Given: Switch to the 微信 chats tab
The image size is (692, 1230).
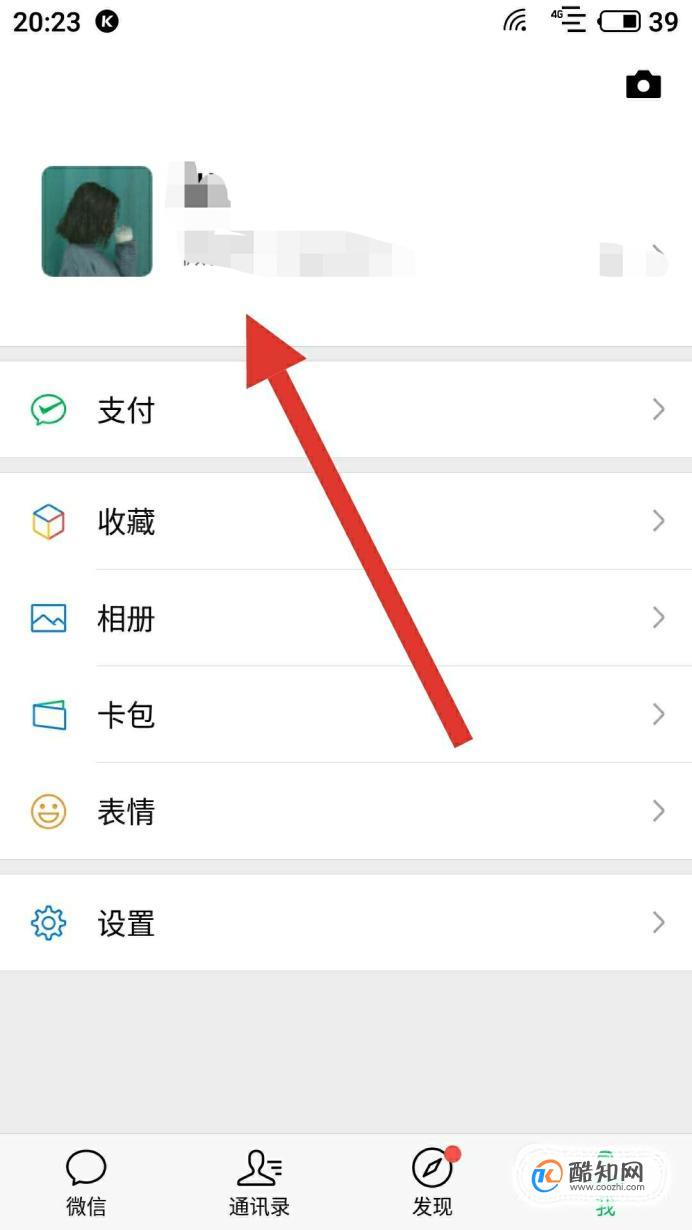Looking at the screenshot, I should coord(86,1182).
